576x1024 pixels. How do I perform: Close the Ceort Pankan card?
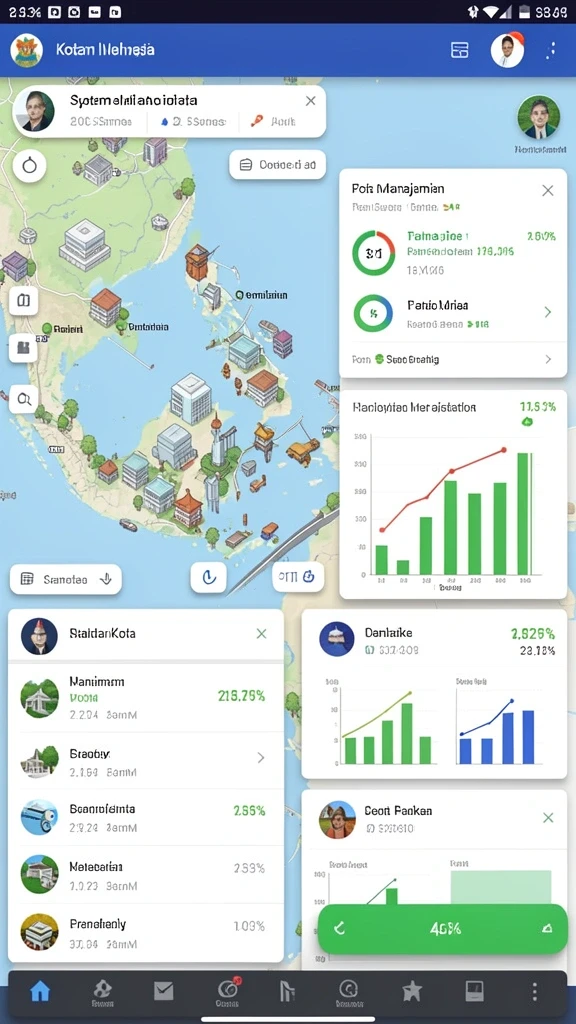pos(548,818)
